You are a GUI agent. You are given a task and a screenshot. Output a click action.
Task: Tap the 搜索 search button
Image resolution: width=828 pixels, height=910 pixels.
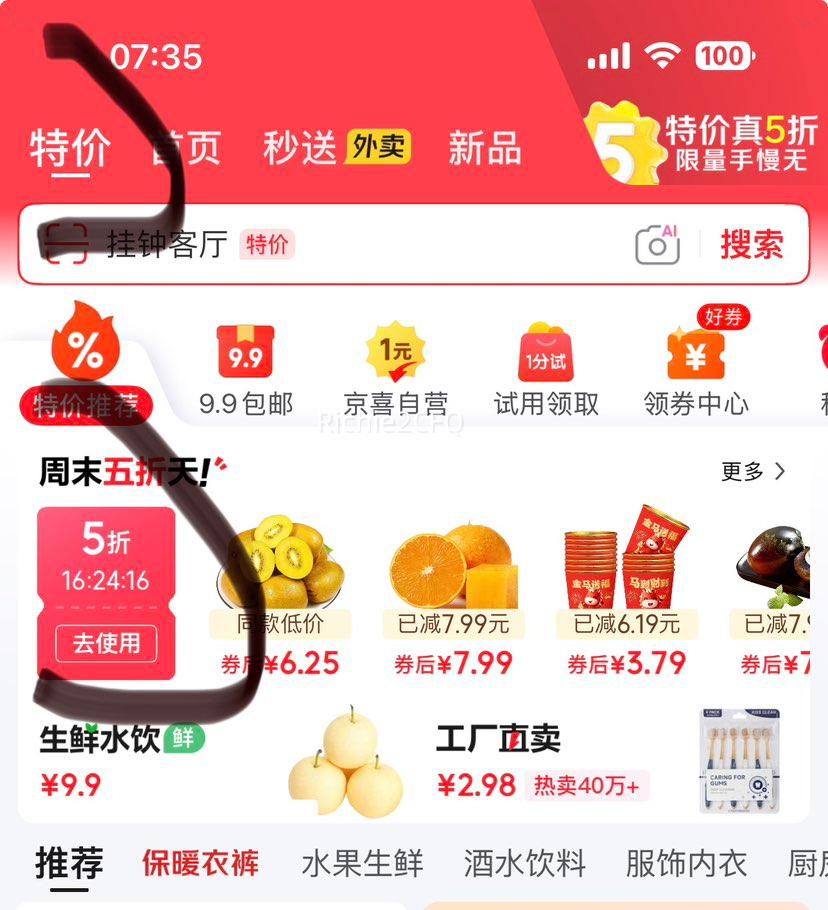(x=752, y=245)
